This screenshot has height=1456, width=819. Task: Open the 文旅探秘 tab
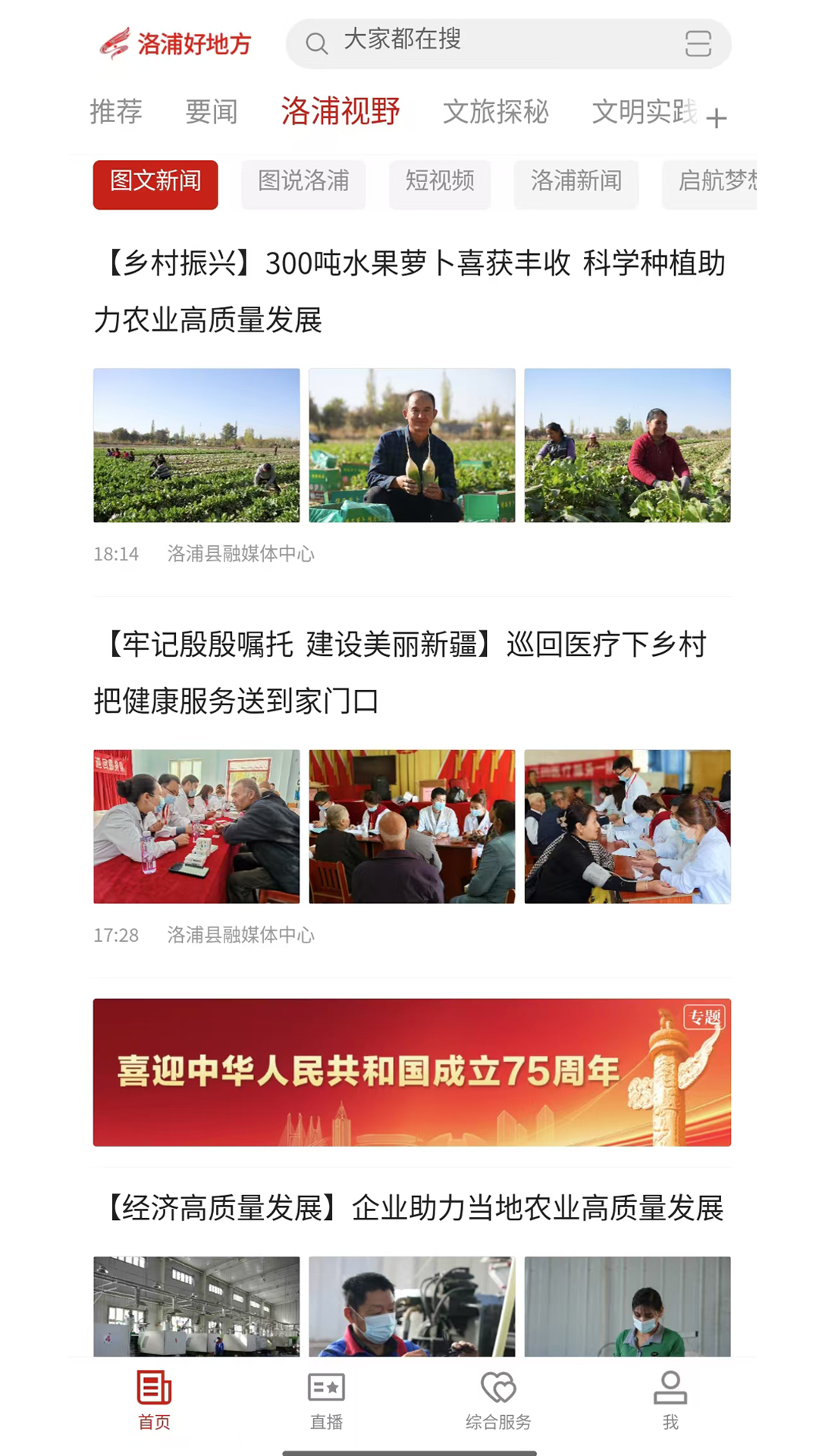coord(495,112)
